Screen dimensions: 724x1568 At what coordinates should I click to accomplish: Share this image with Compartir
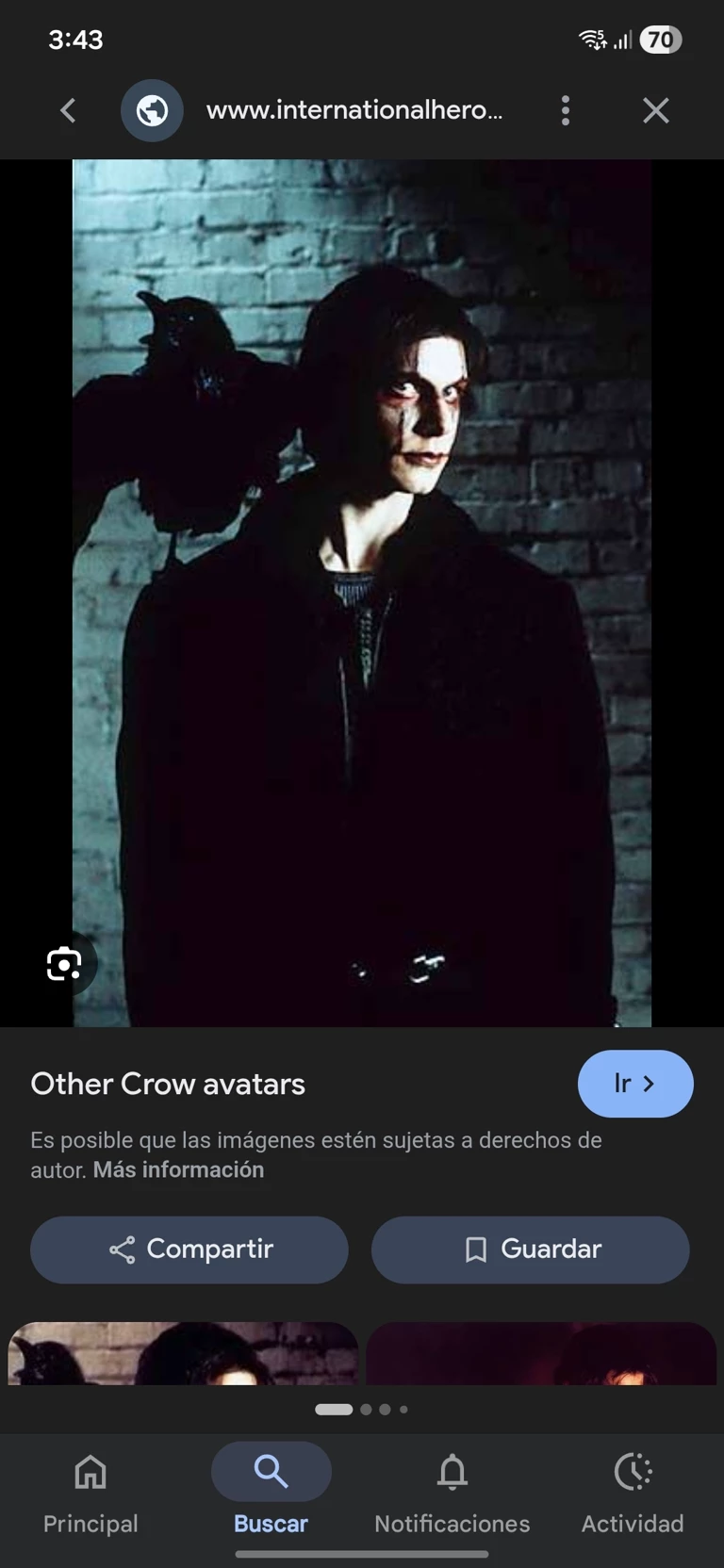tap(189, 1249)
